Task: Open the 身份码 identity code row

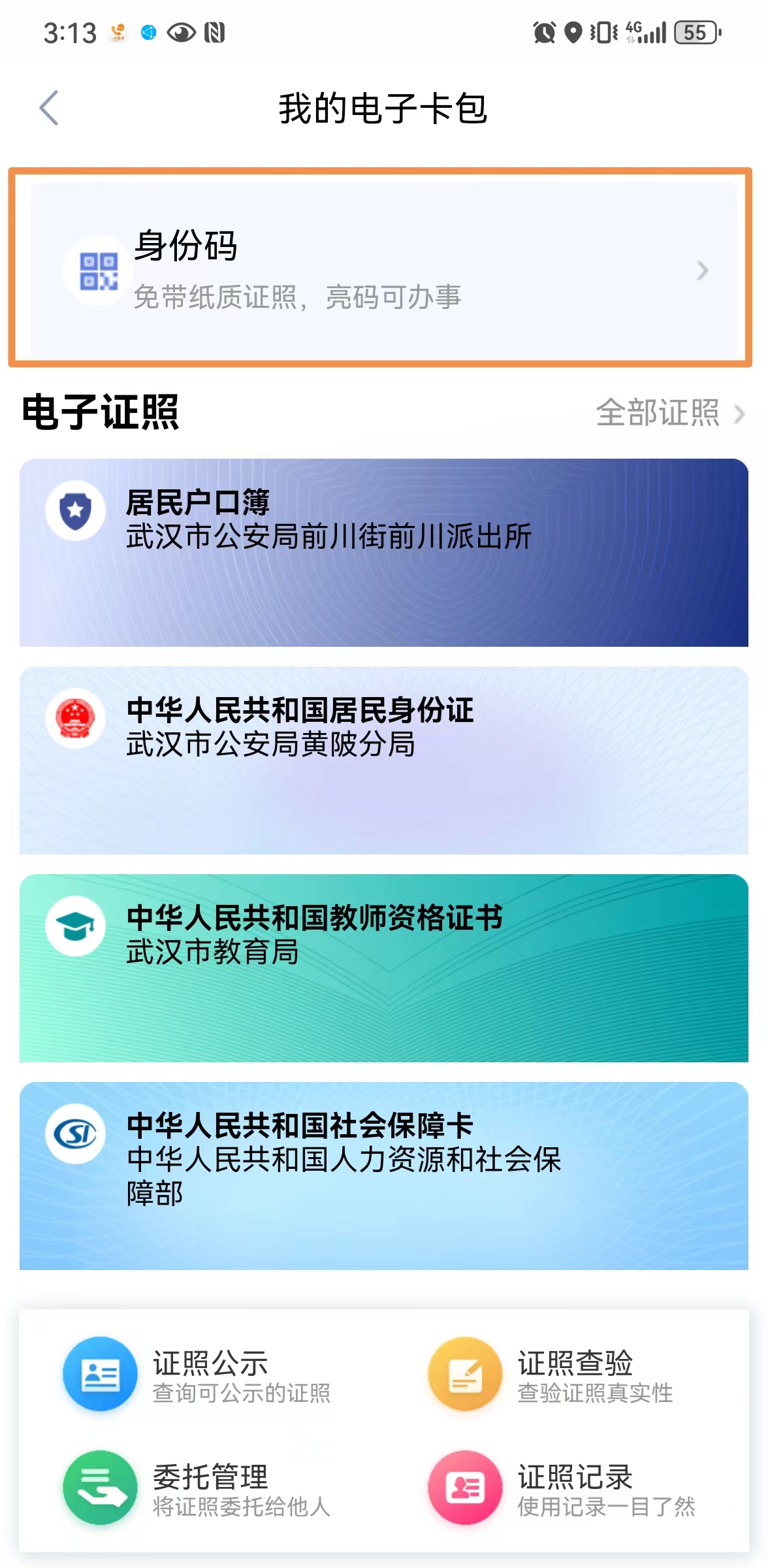Action: 383,270
